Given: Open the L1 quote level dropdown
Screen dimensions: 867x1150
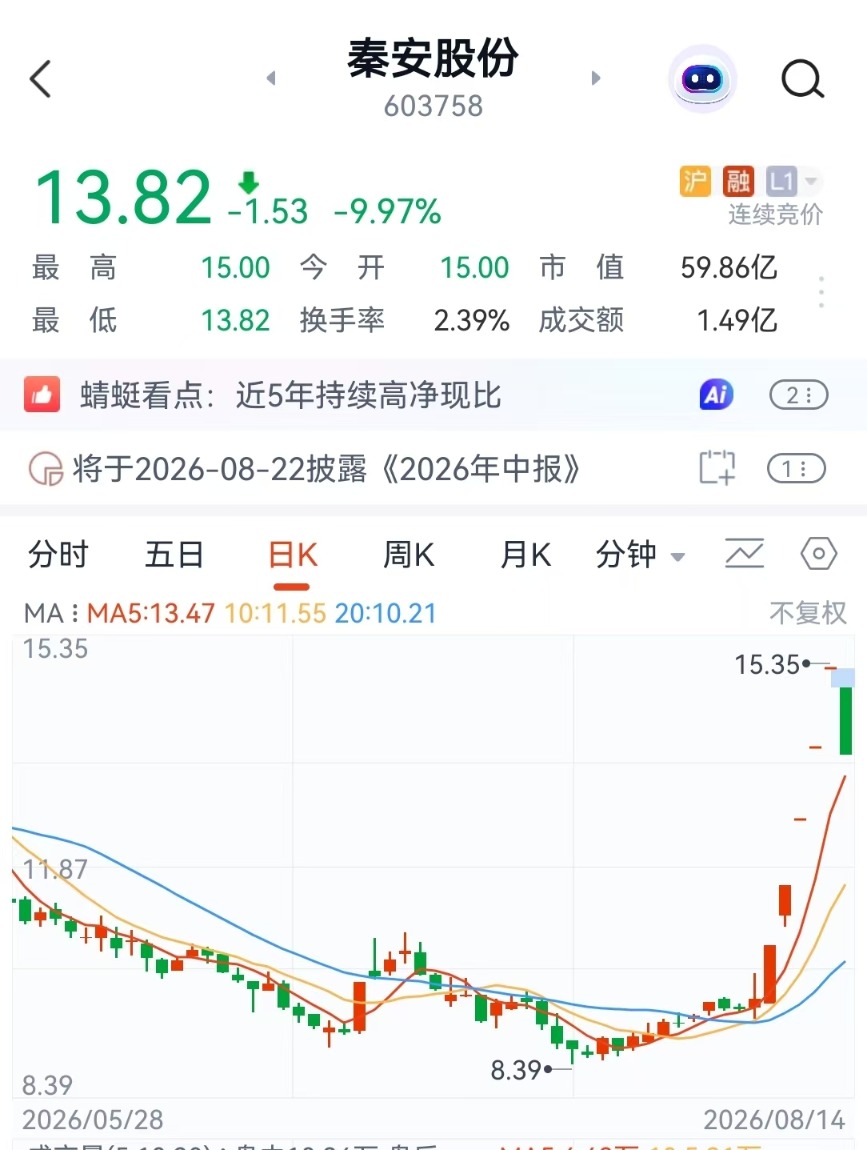Looking at the screenshot, I should tap(791, 180).
